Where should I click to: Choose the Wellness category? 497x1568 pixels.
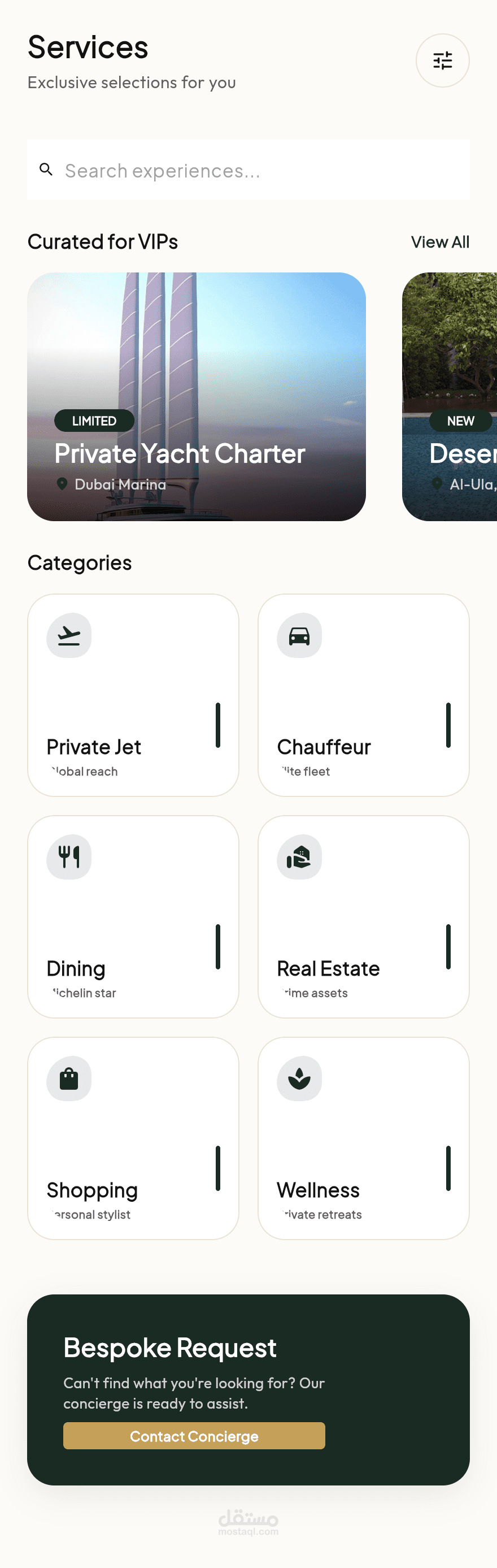(x=364, y=1138)
